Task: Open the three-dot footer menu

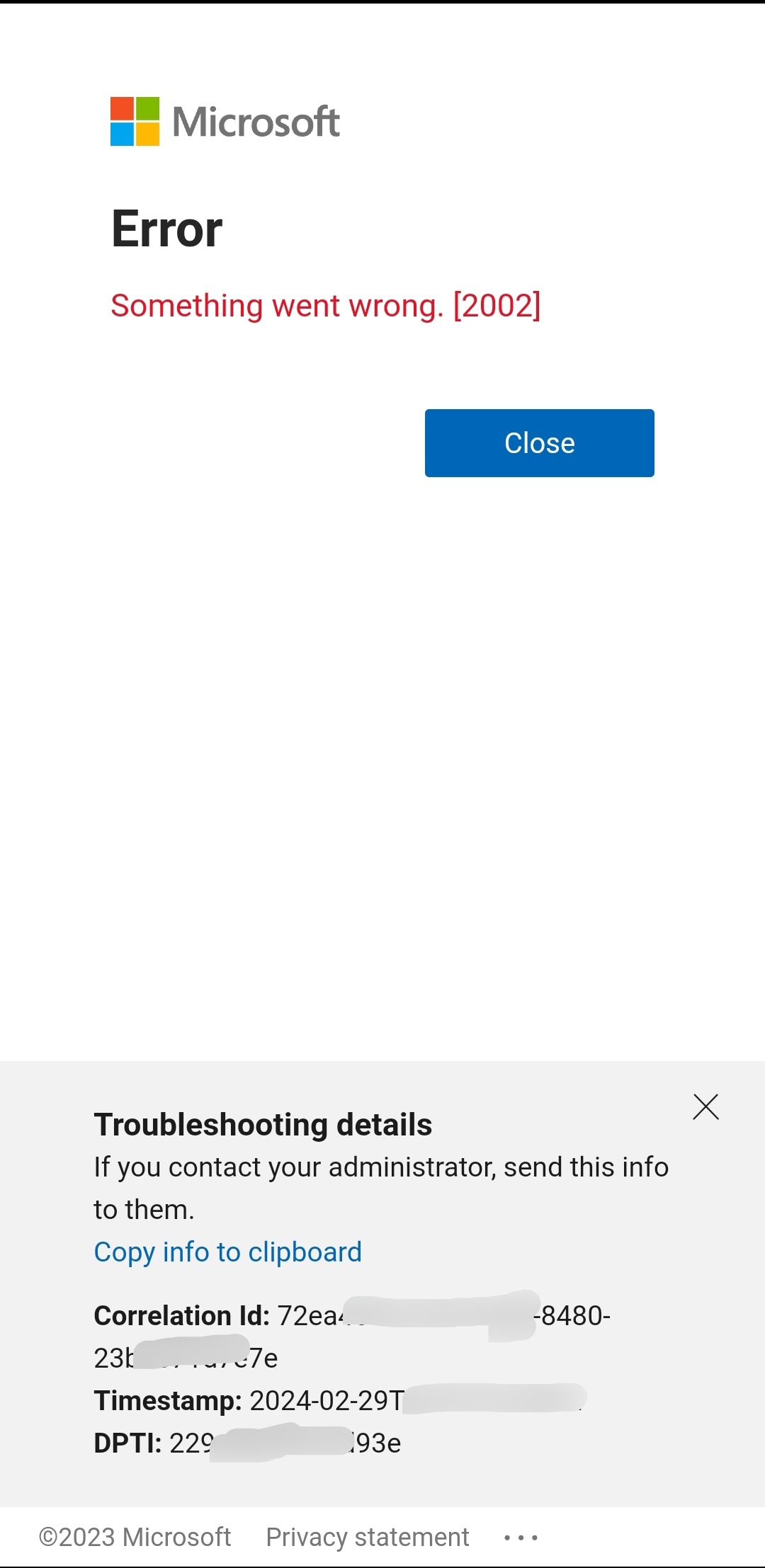Action: click(x=521, y=1538)
